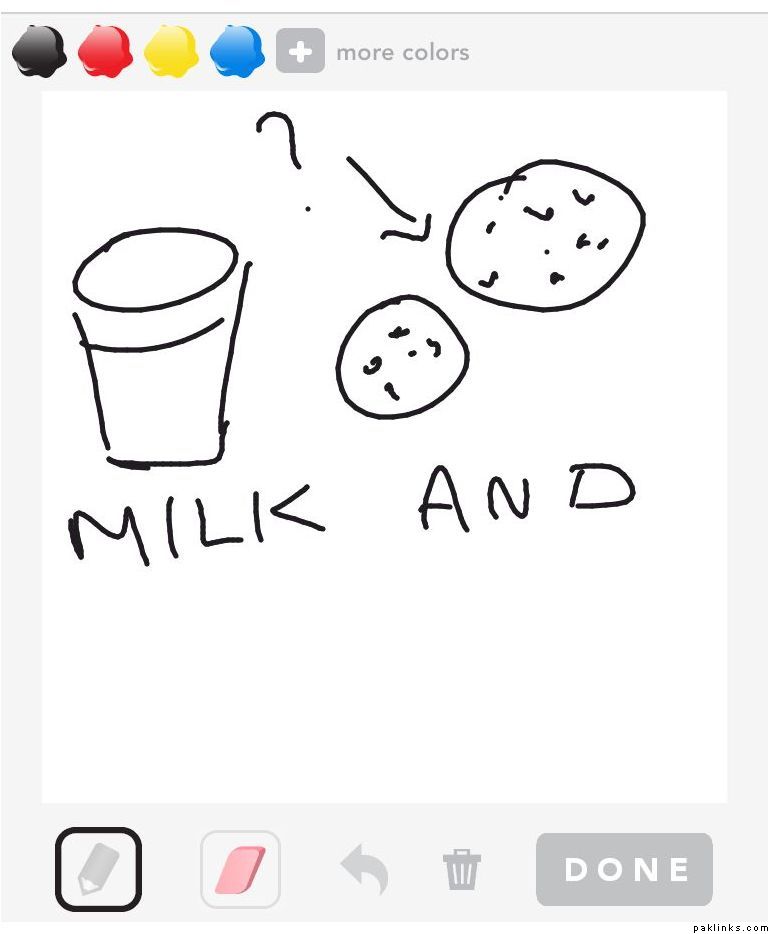
Task: Select the black paint color
Action: coord(40,51)
